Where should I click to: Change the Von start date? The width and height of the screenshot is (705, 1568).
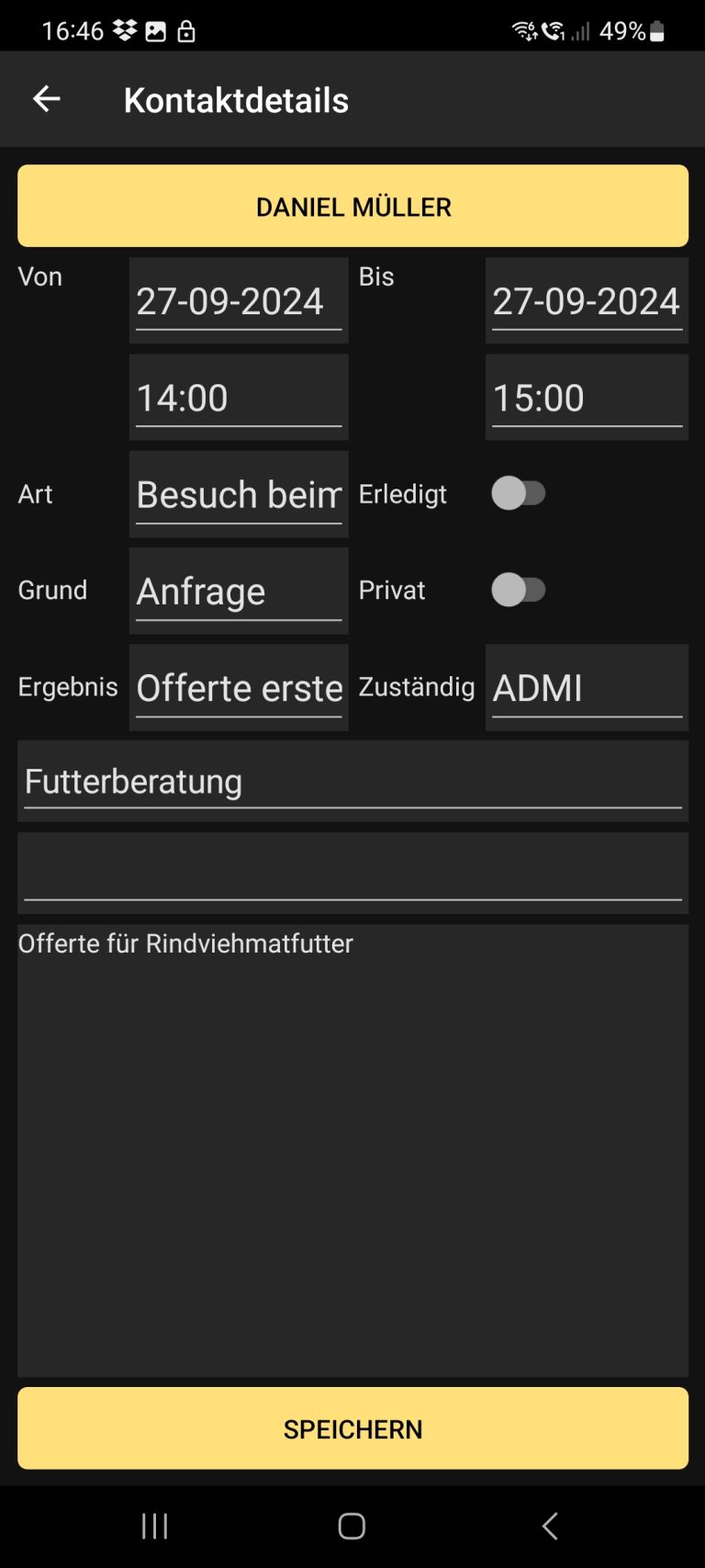pyautogui.click(x=239, y=301)
